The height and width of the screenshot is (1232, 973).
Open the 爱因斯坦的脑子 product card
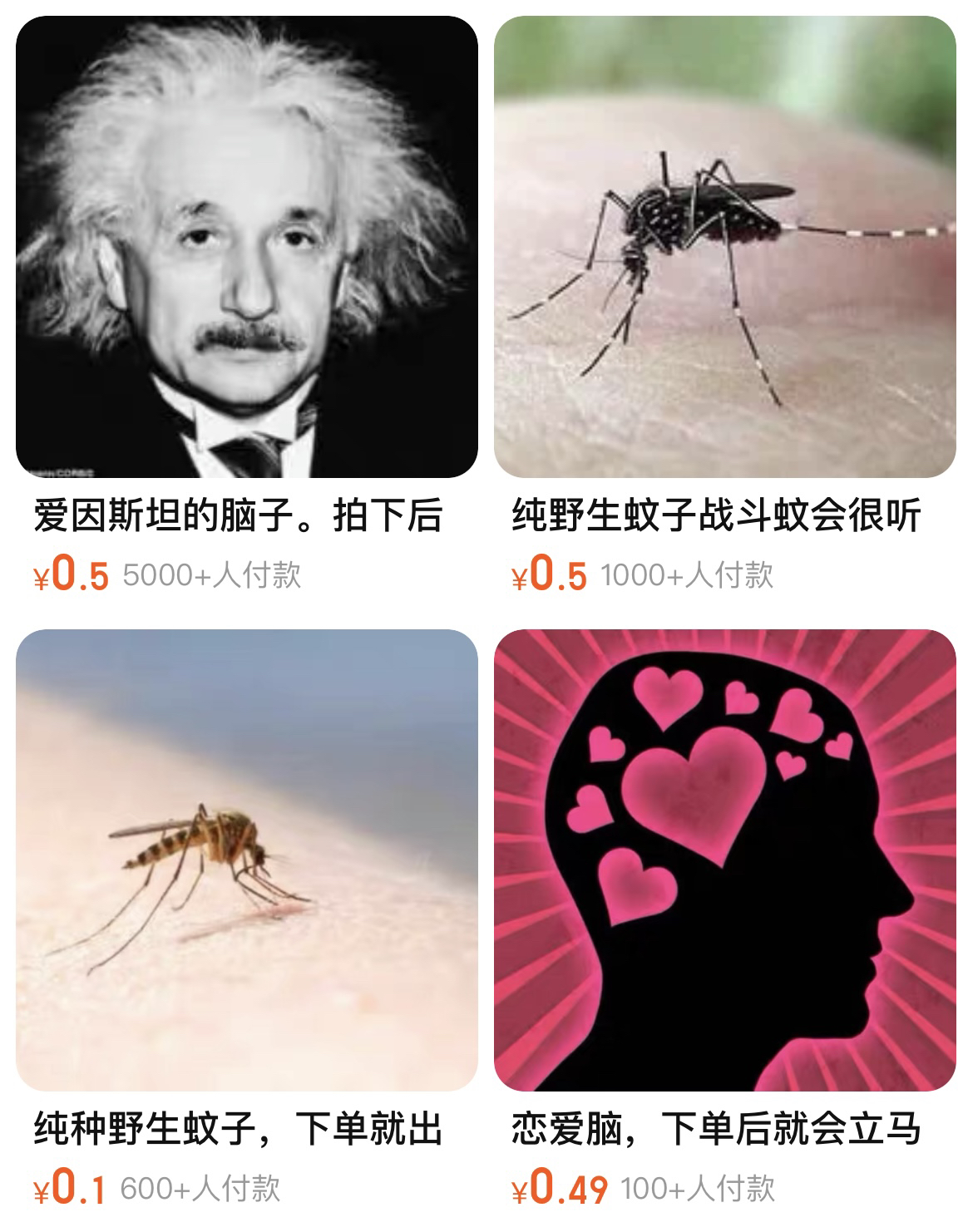[x=246, y=247]
